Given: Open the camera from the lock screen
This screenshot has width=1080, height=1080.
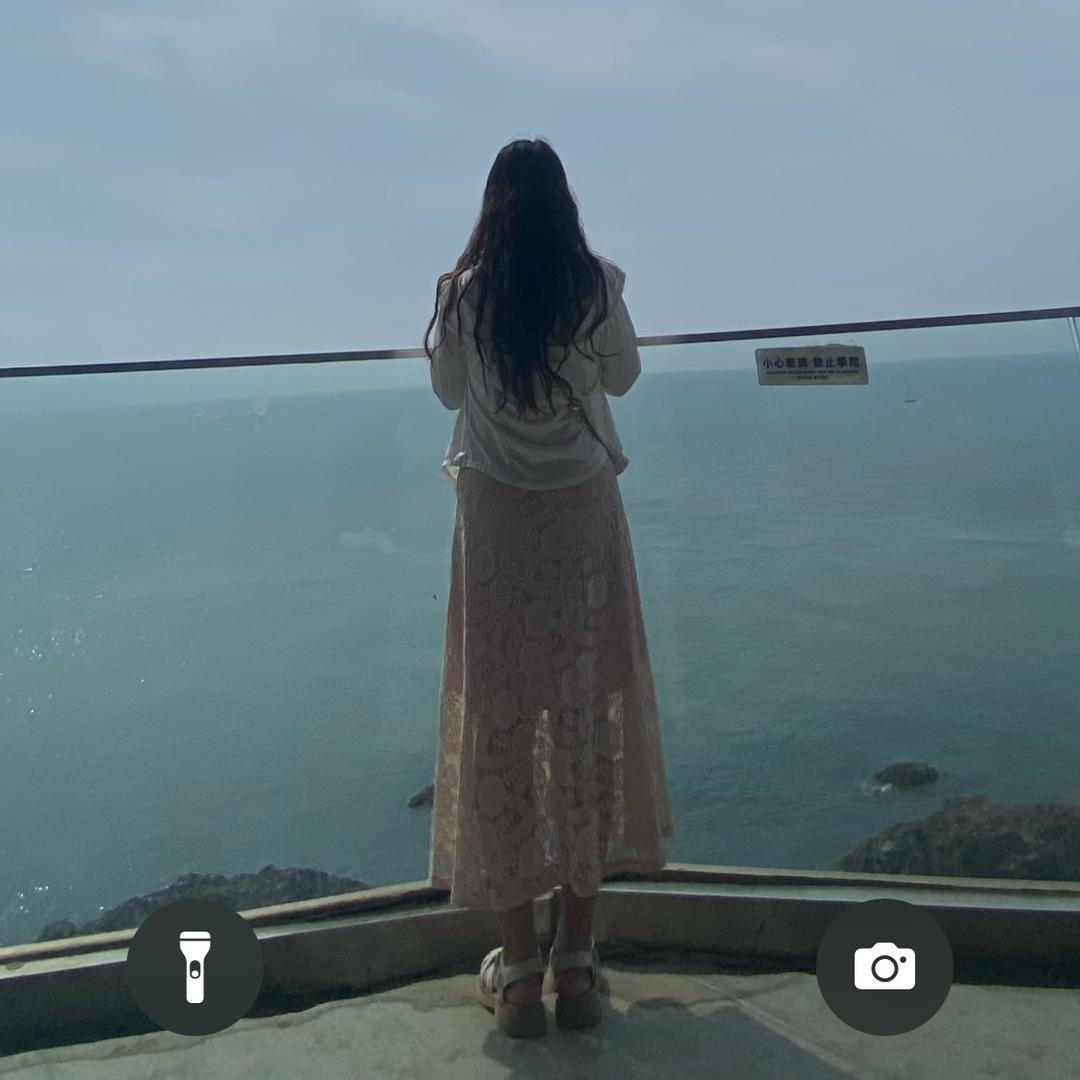Looking at the screenshot, I should pos(884,967).
